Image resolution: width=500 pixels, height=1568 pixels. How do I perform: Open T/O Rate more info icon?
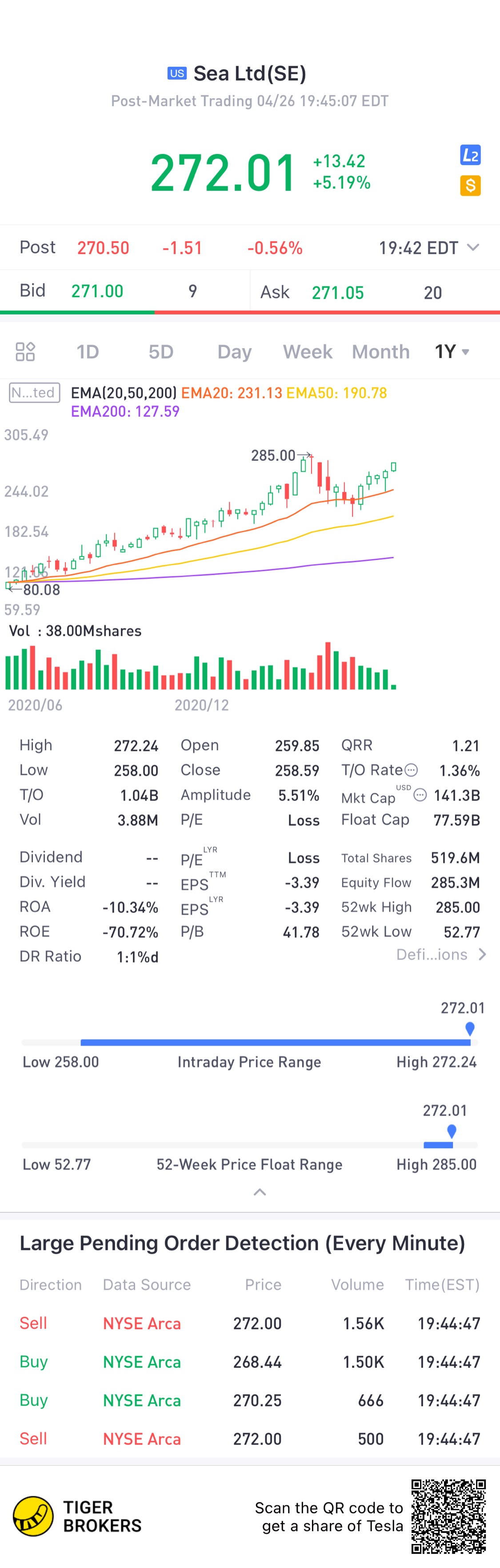coord(411,770)
